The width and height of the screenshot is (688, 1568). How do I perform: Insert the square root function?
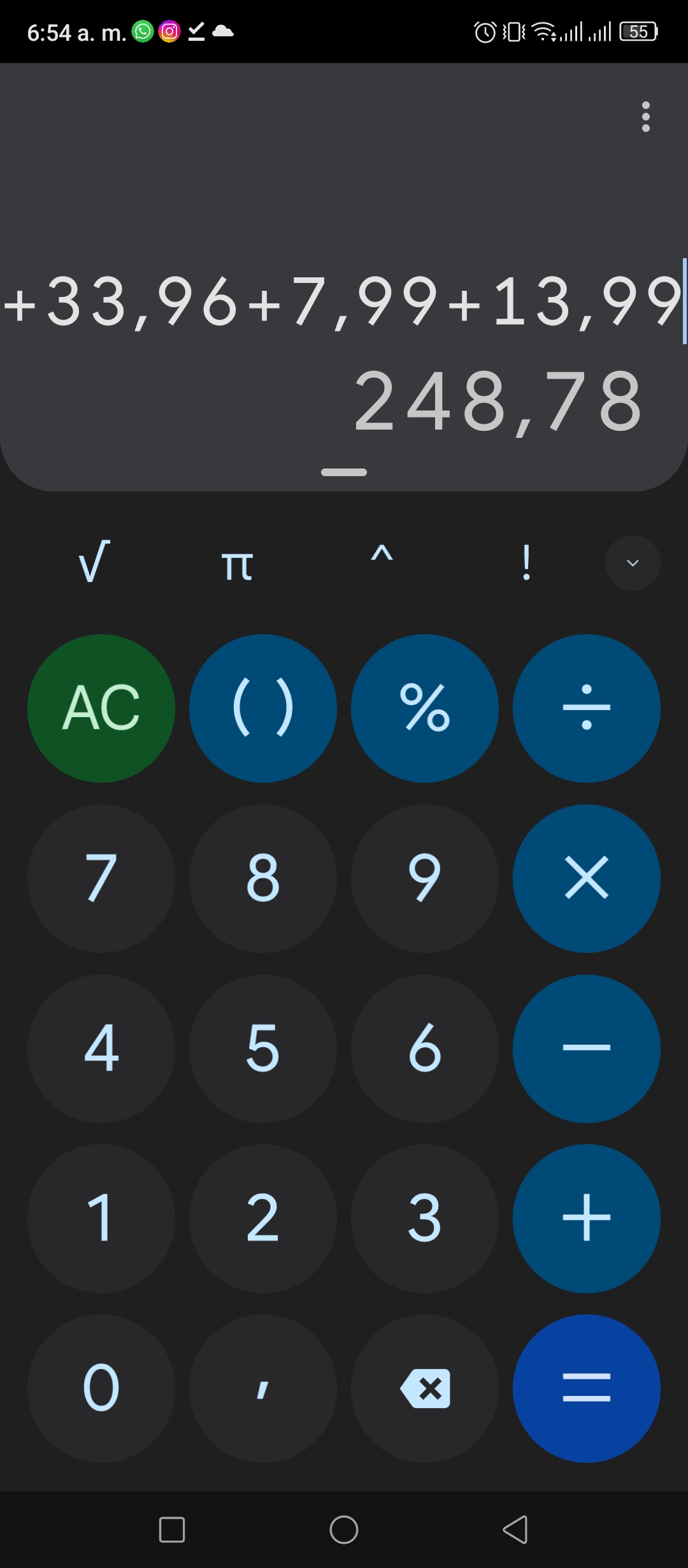click(x=94, y=562)
